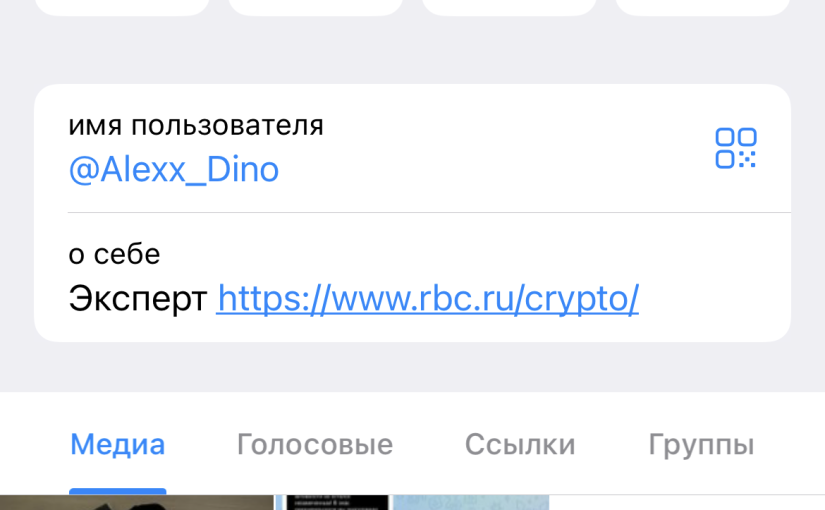
Task: Select the Ссылки tab
Action: pyautogui.click(x=519, y=445)
